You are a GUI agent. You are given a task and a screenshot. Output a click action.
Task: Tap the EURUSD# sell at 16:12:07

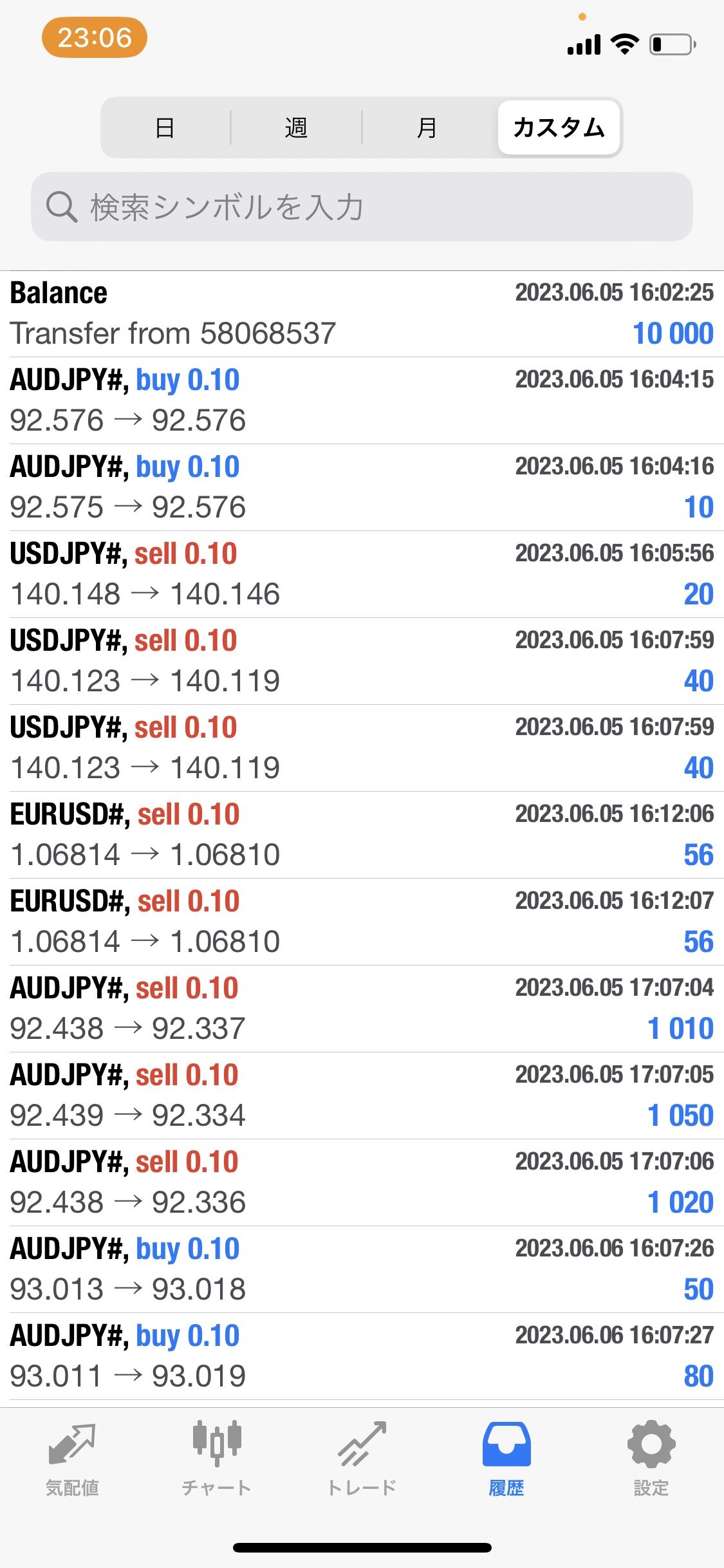pyautogui.click(x=362, y=922)
